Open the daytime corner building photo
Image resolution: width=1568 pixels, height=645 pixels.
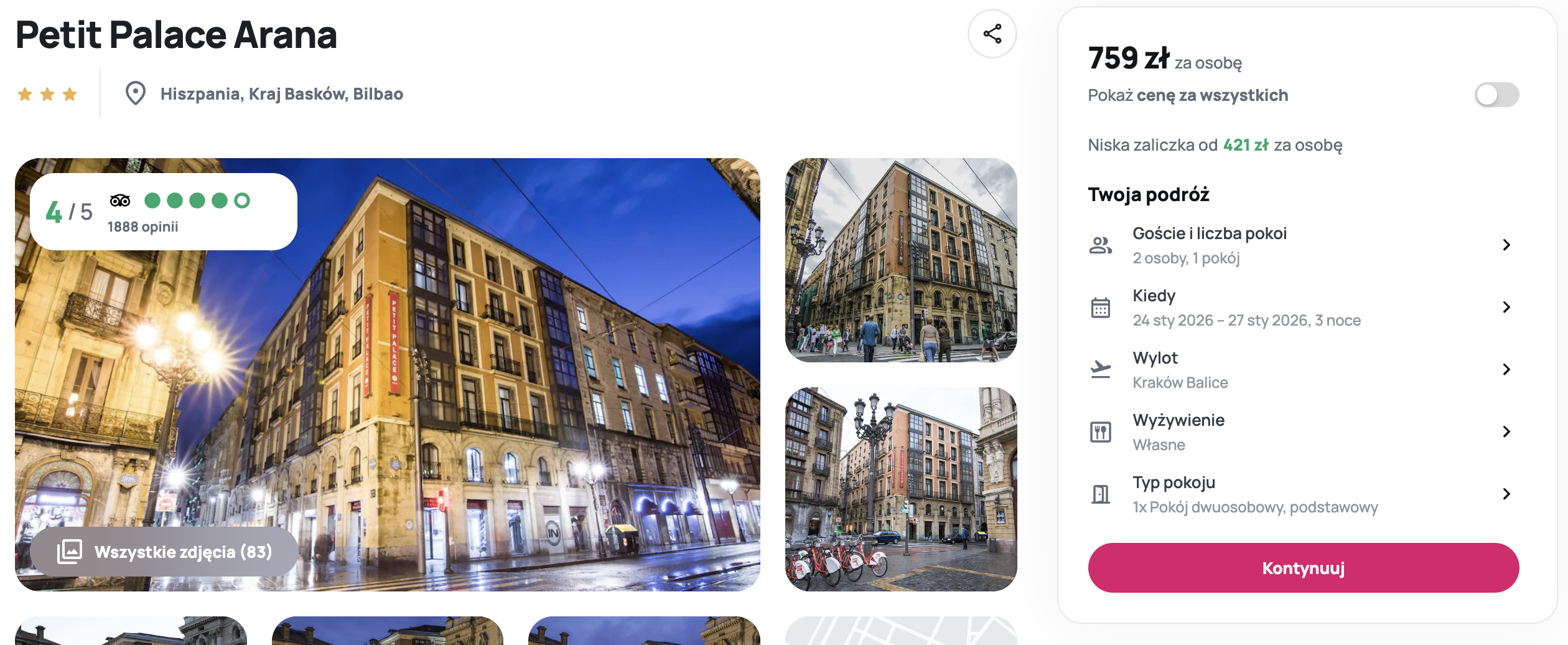point(900,260)
